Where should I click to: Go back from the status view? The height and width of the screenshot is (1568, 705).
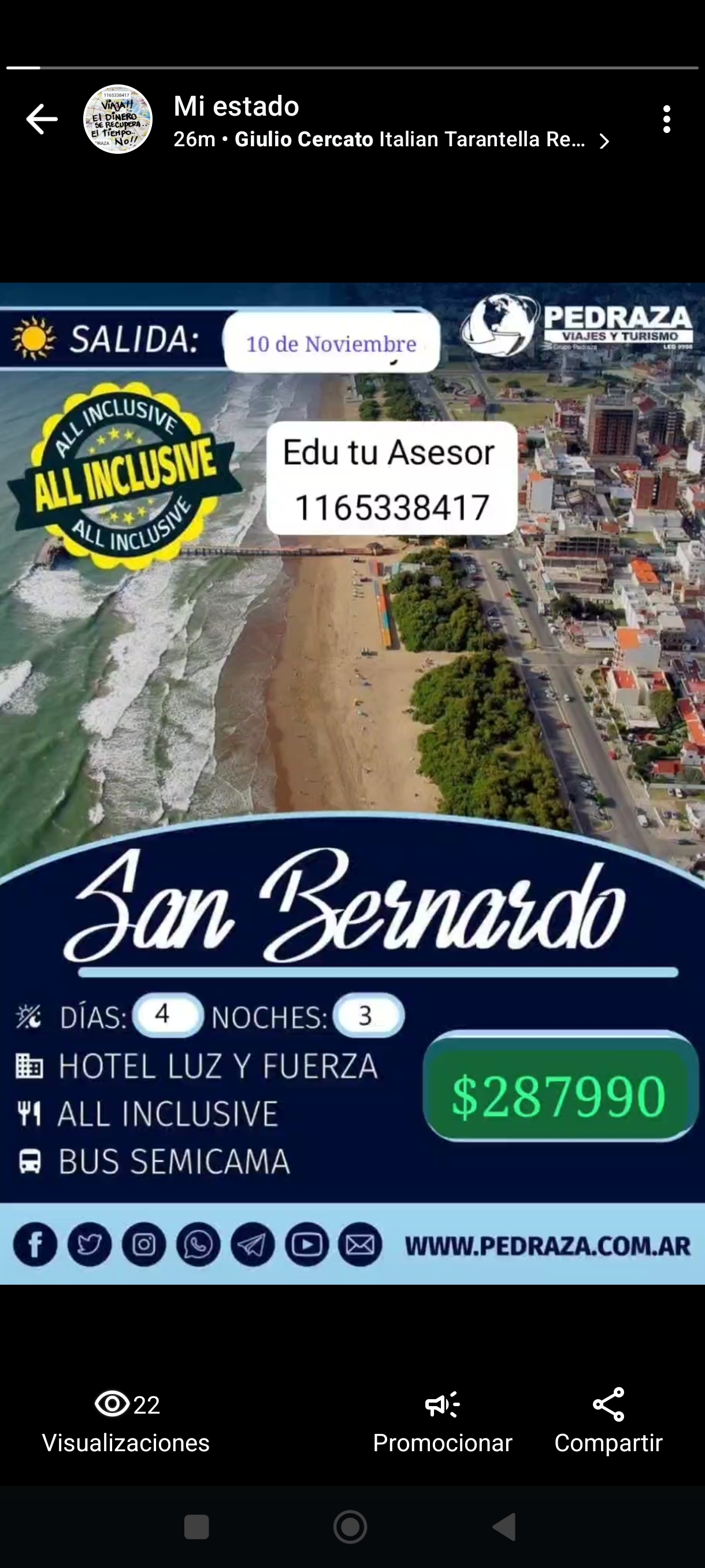pos(42,119)
